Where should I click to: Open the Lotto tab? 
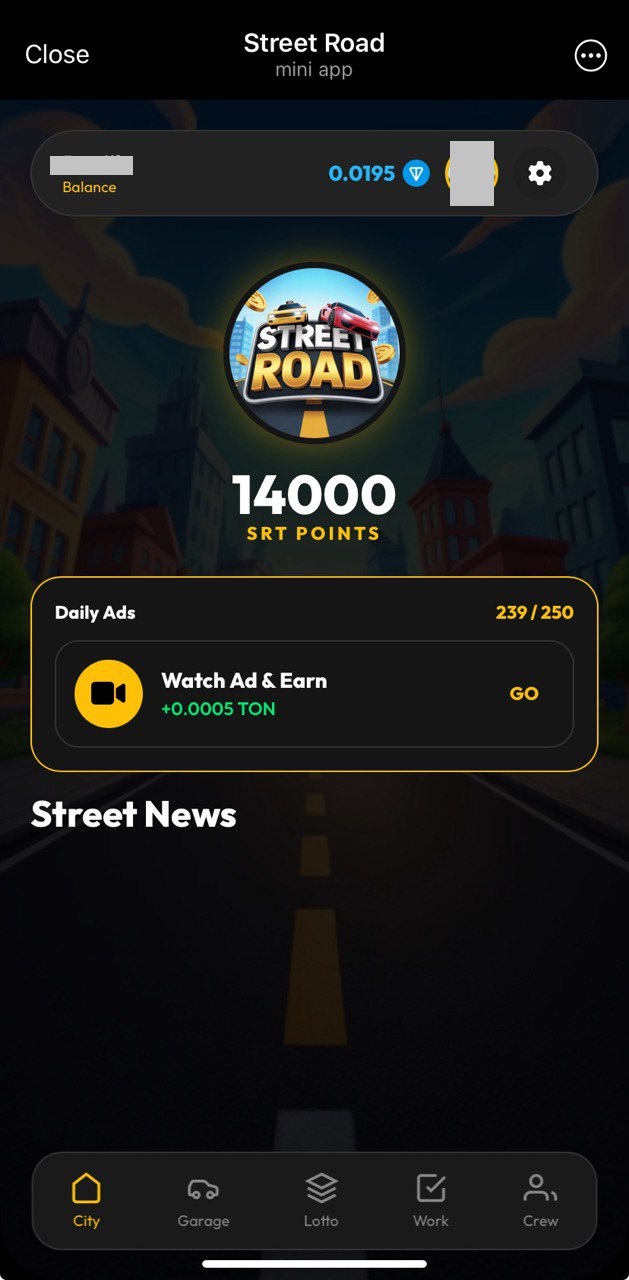321,1200
